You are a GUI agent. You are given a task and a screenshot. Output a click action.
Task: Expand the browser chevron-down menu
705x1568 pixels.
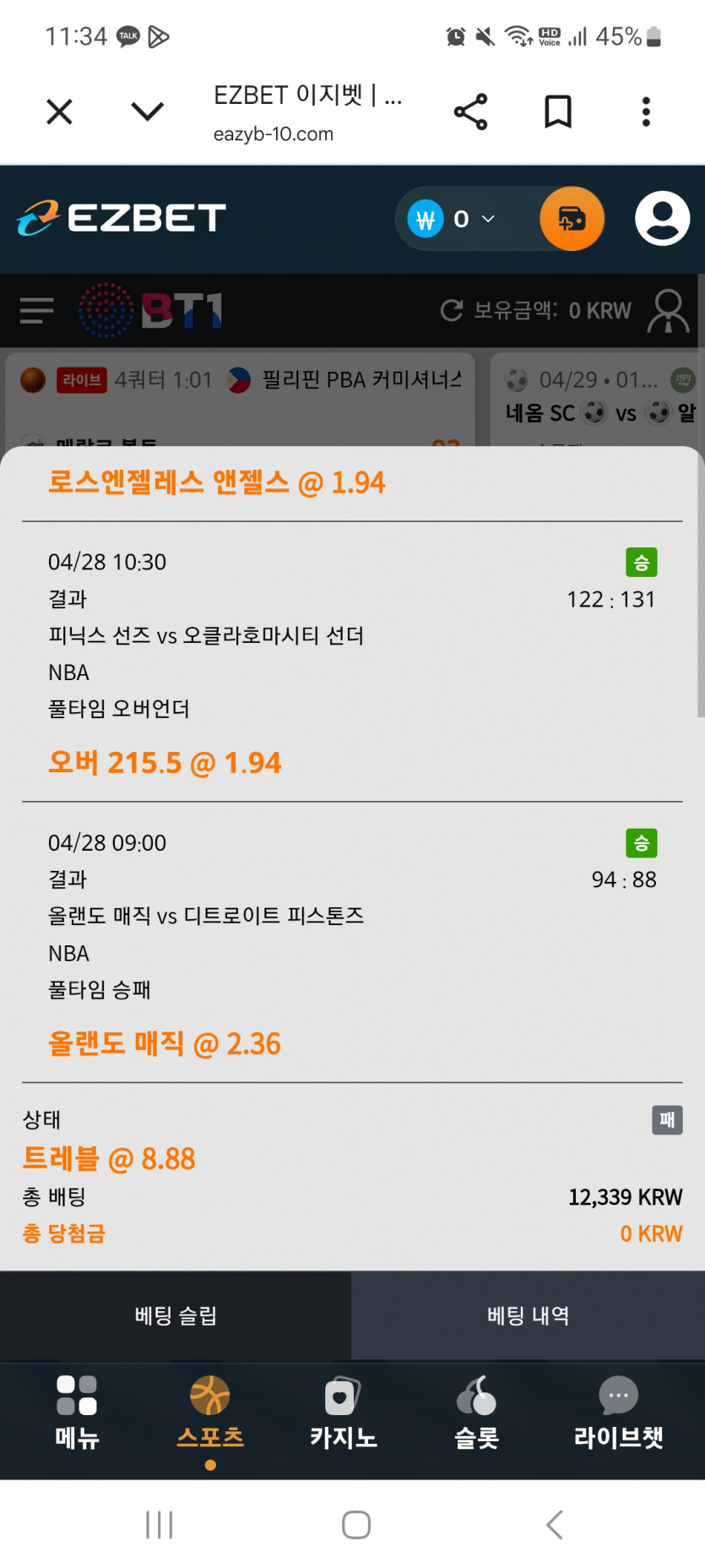point(148,112)
